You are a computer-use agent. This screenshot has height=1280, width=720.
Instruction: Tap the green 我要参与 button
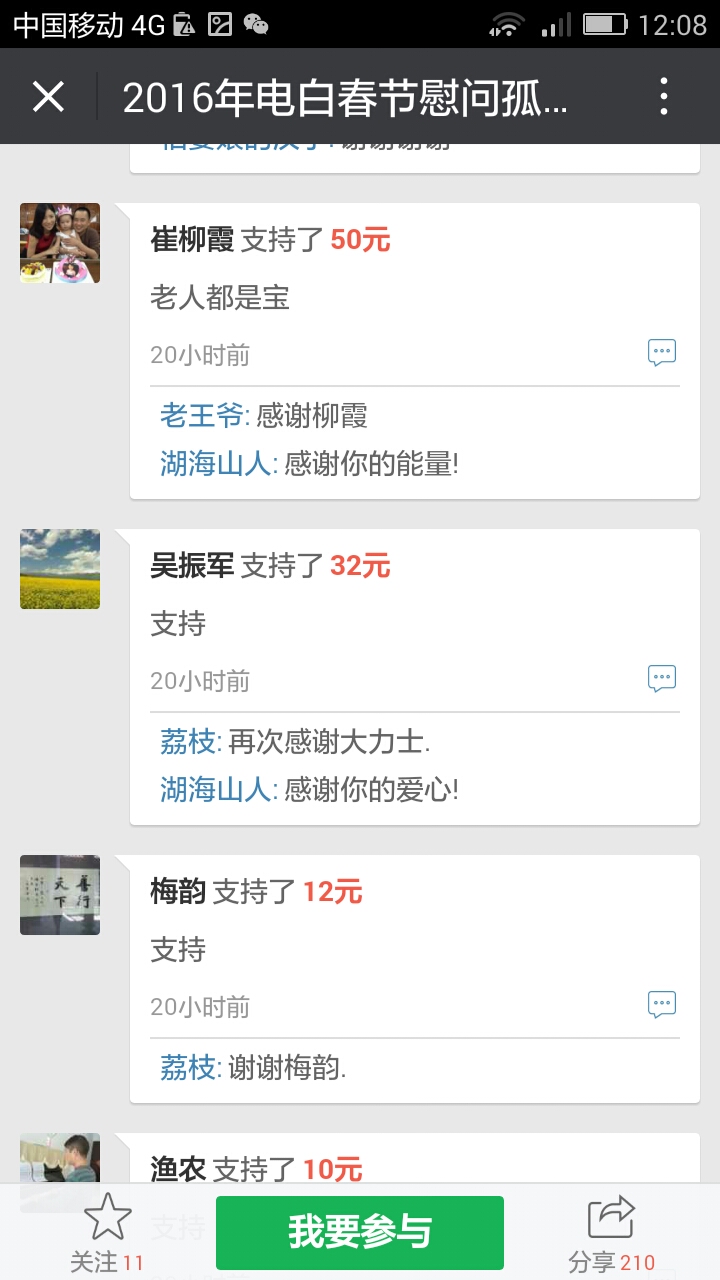tap(360, 1232)
